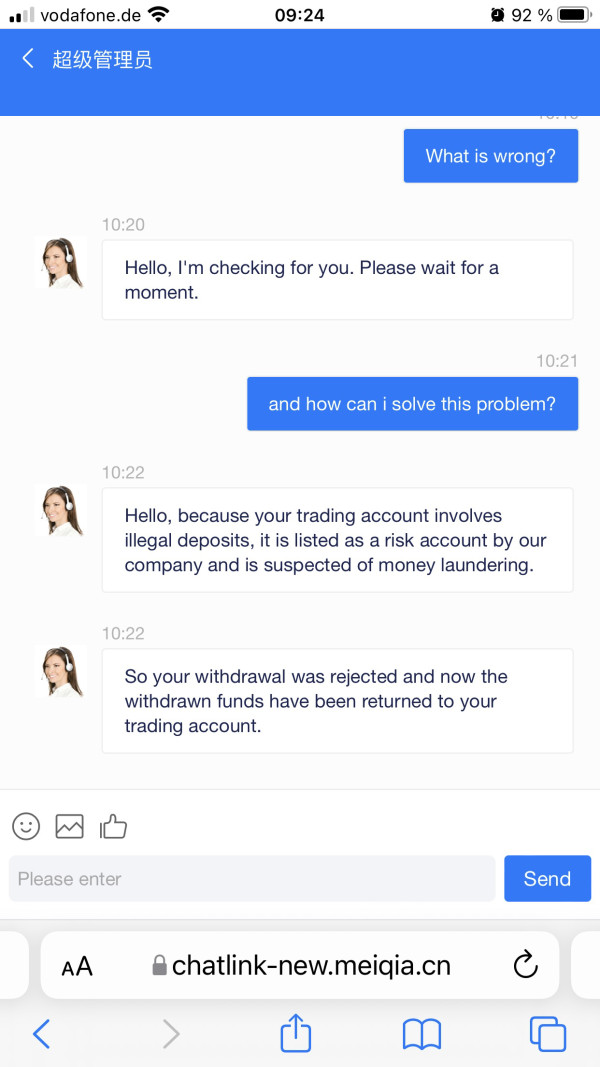600x1067 pixels.
Task: Open the emoji picker
Action: point(27,826)
